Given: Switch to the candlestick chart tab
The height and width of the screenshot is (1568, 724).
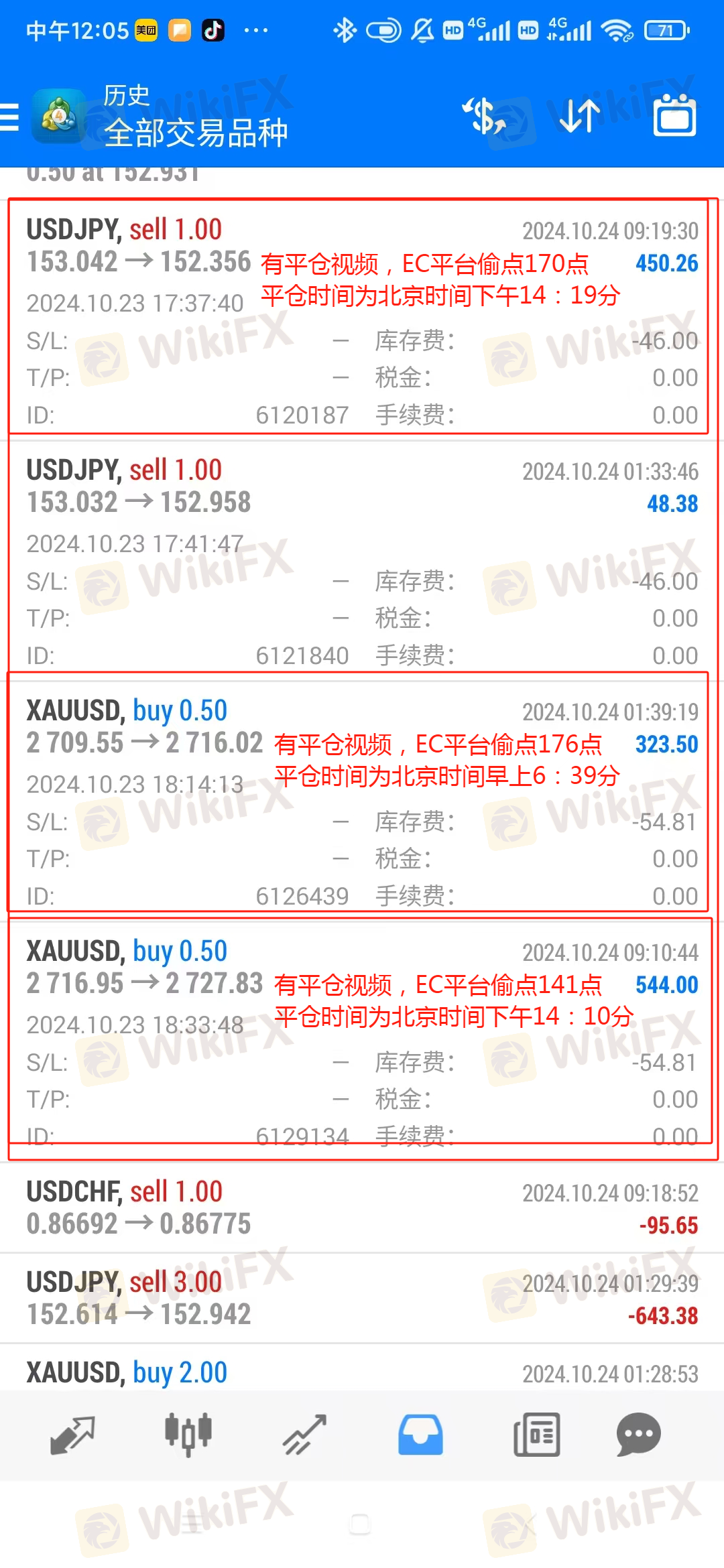Looking at the screenshot, I should tap(188, 1435).
